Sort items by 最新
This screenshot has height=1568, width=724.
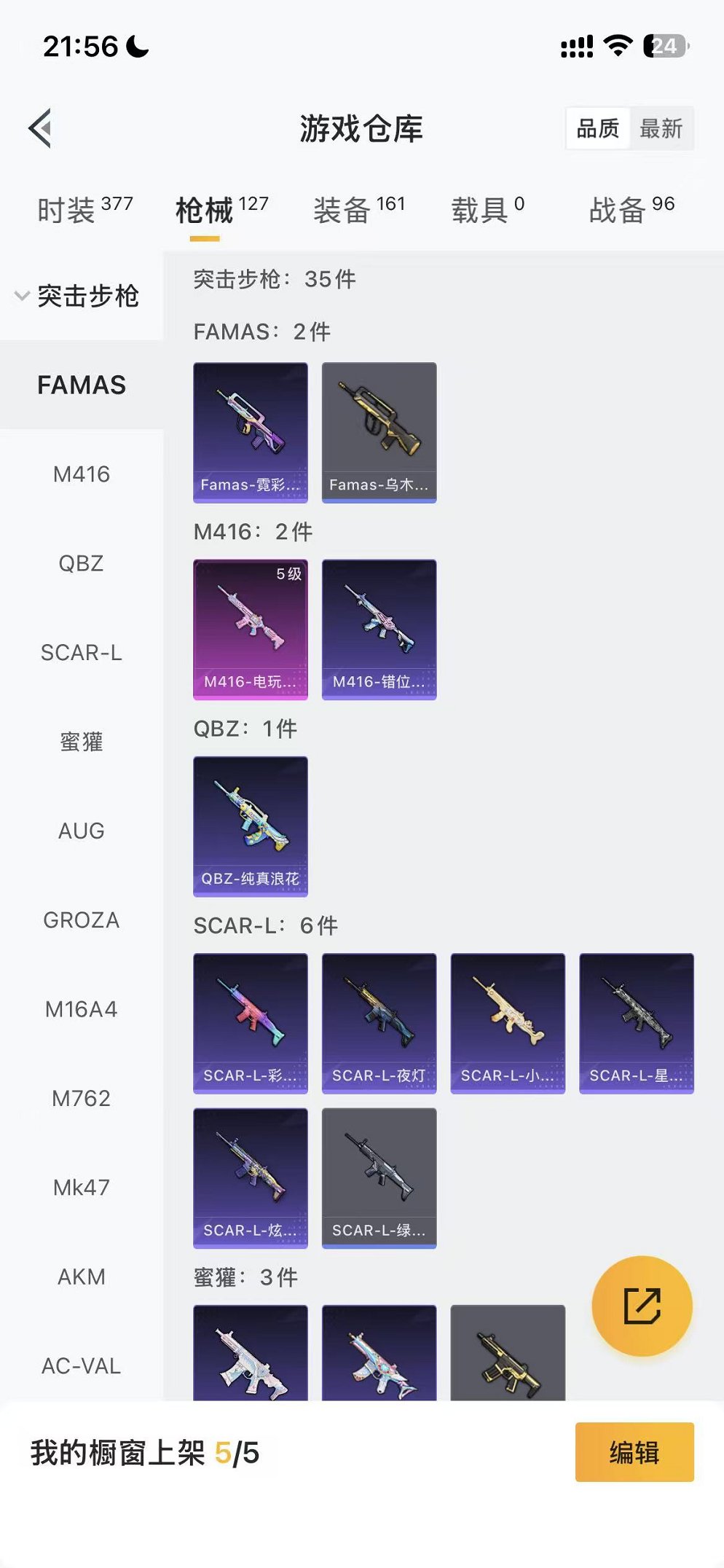(661, 129)
